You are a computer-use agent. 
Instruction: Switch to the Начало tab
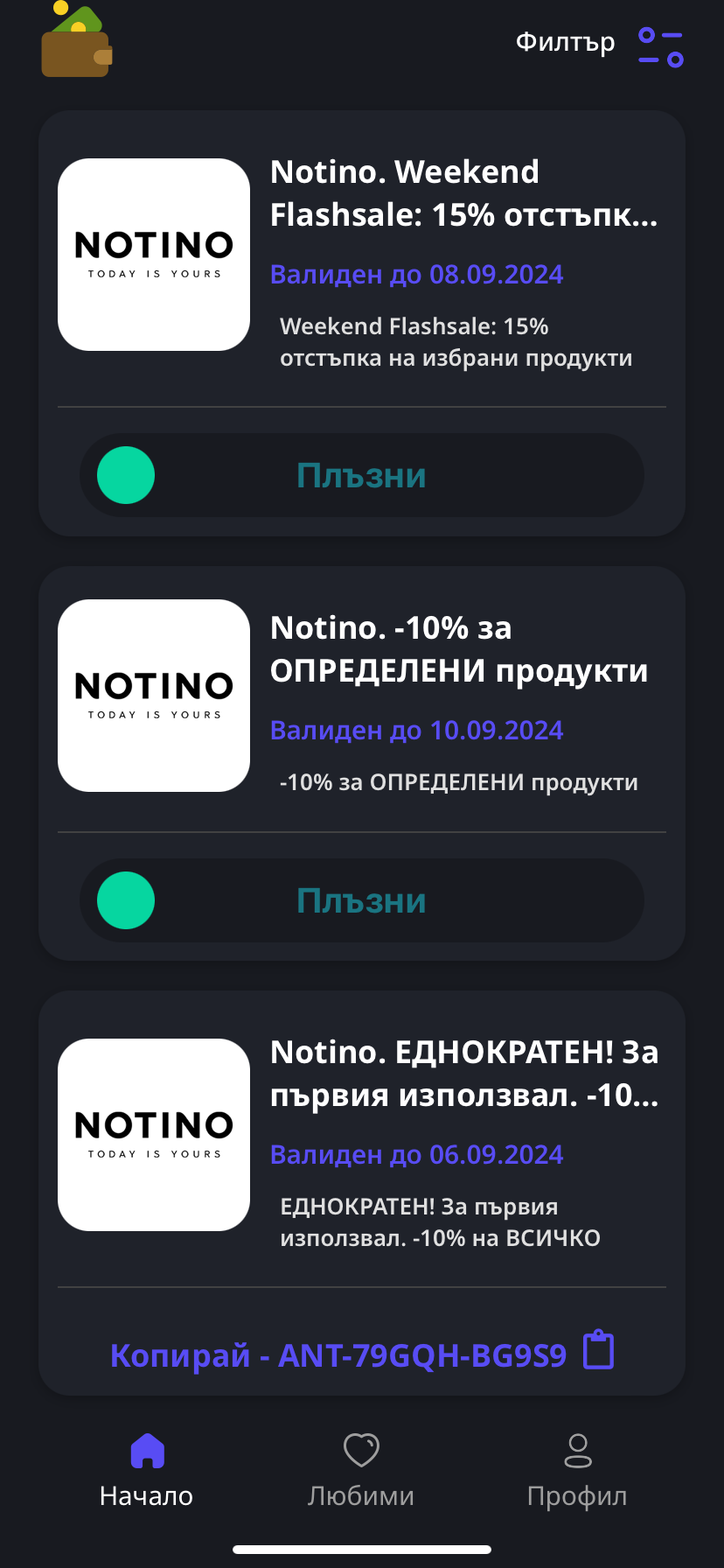(x=147, y=1470)
